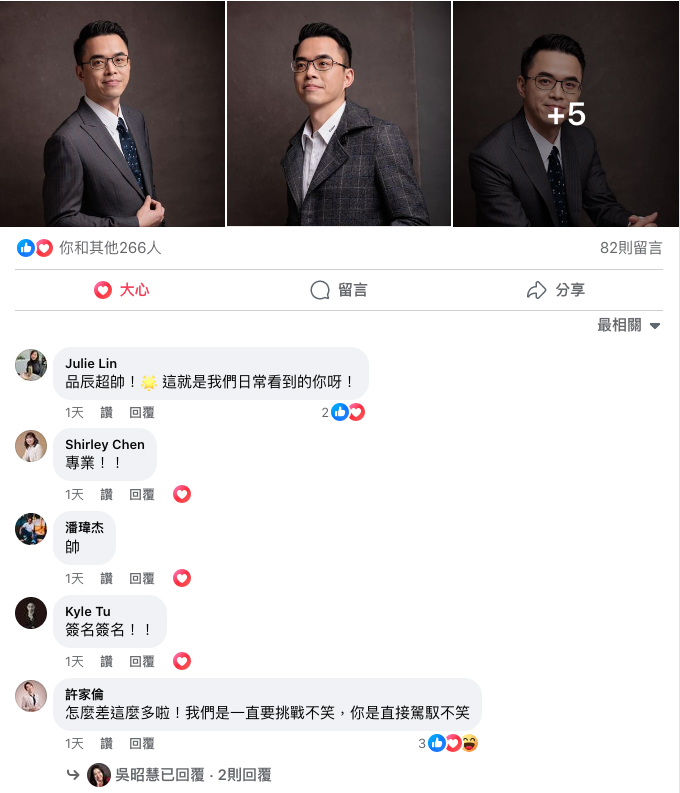Open the first portrait photo
The image size is (680, 793).
point(112,114)
